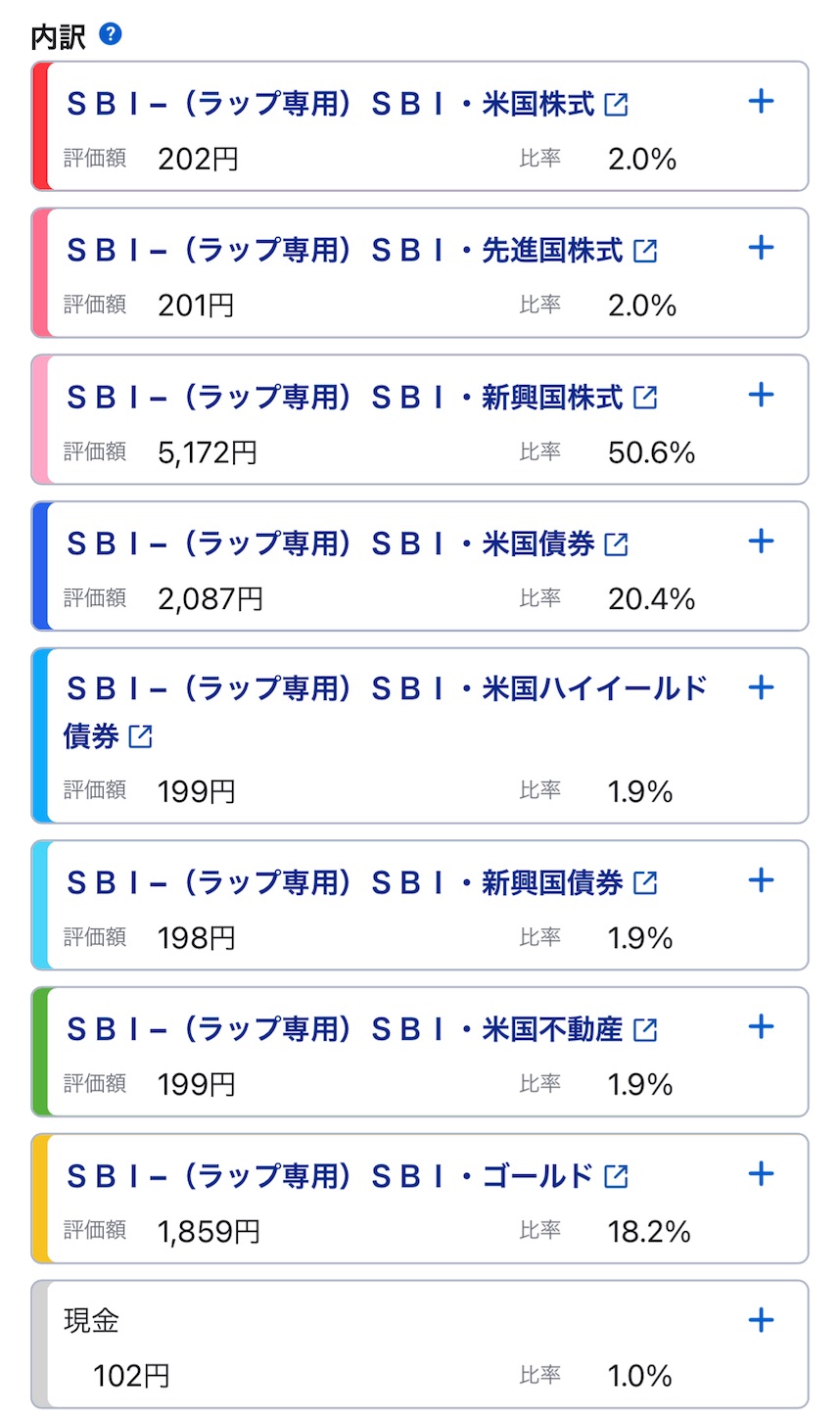Tap the help icon next to 内訳

pyautogui.click(x=111, y=35)
